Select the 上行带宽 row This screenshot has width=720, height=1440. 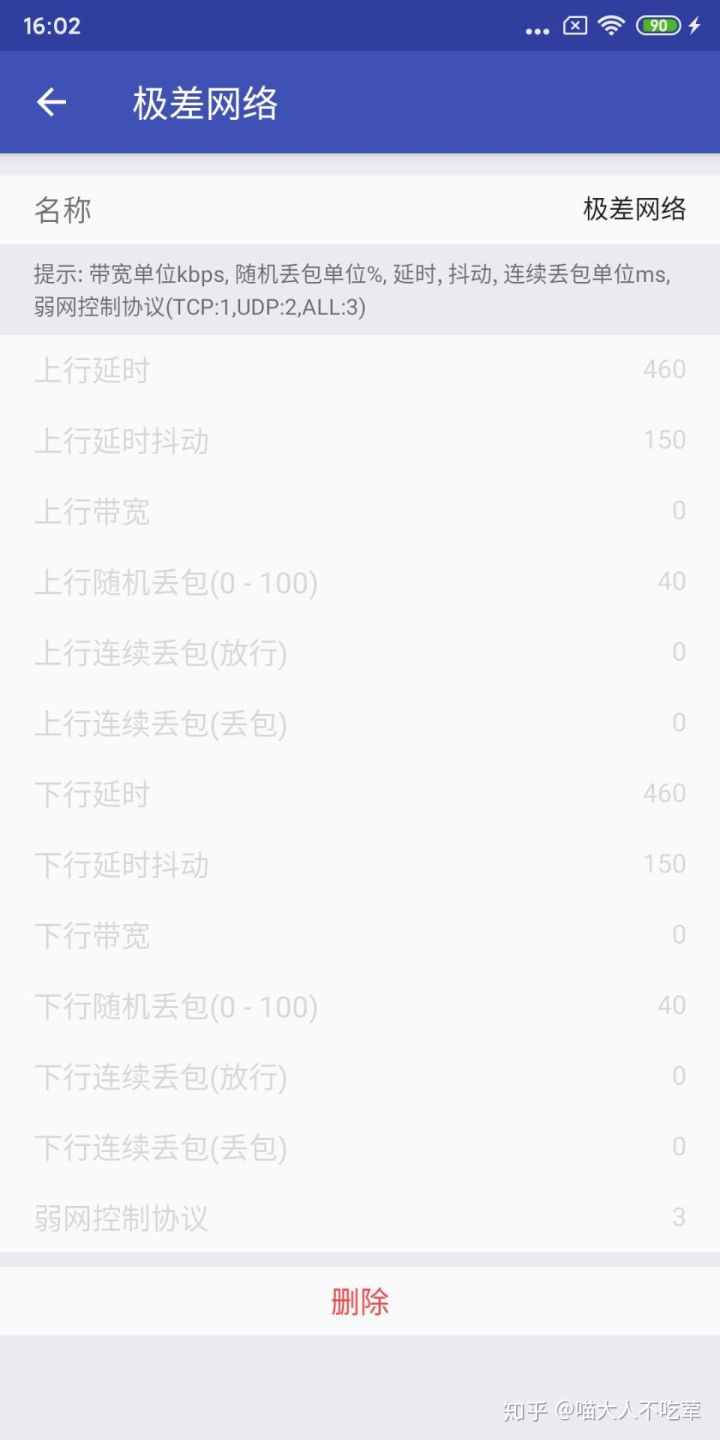[x=360, y=511]
